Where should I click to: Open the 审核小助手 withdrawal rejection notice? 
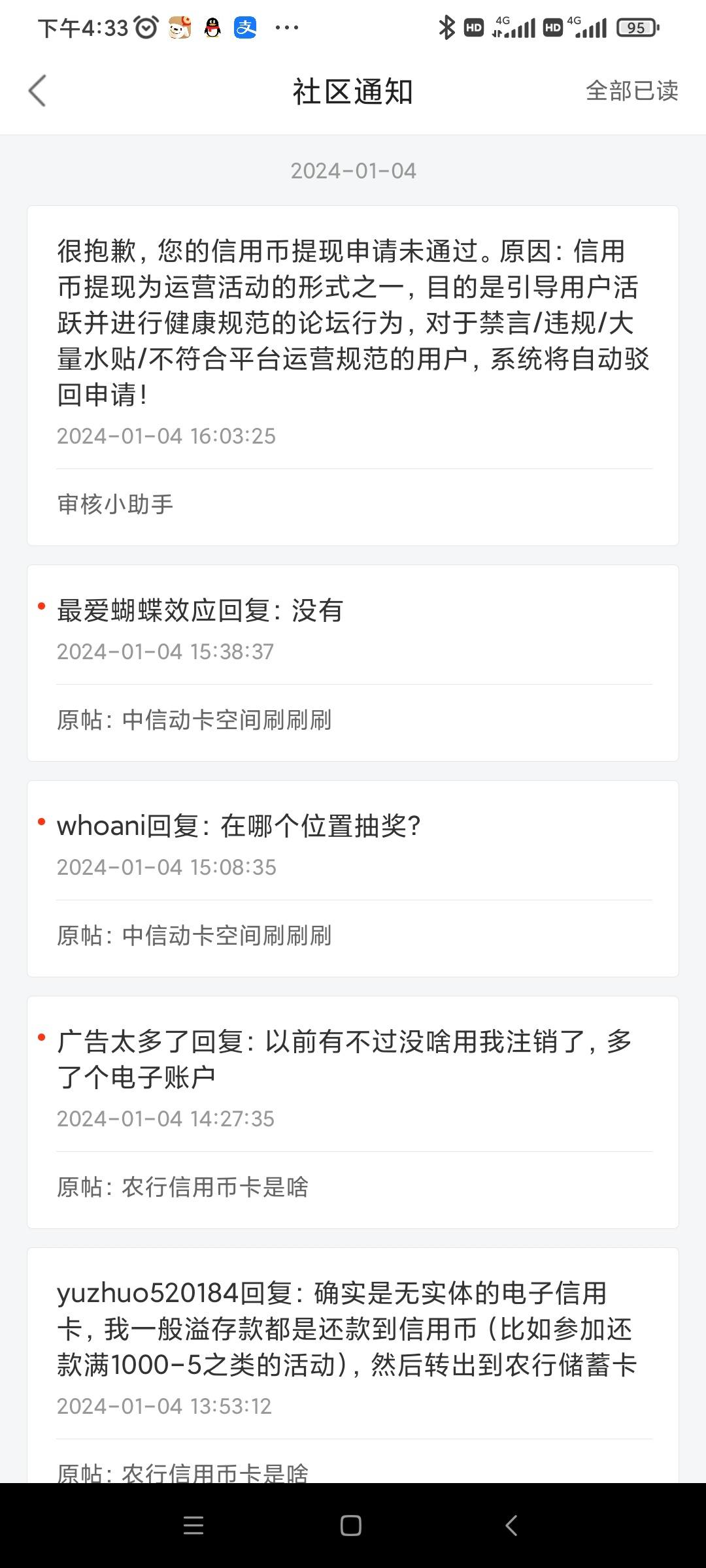[353, 376]
